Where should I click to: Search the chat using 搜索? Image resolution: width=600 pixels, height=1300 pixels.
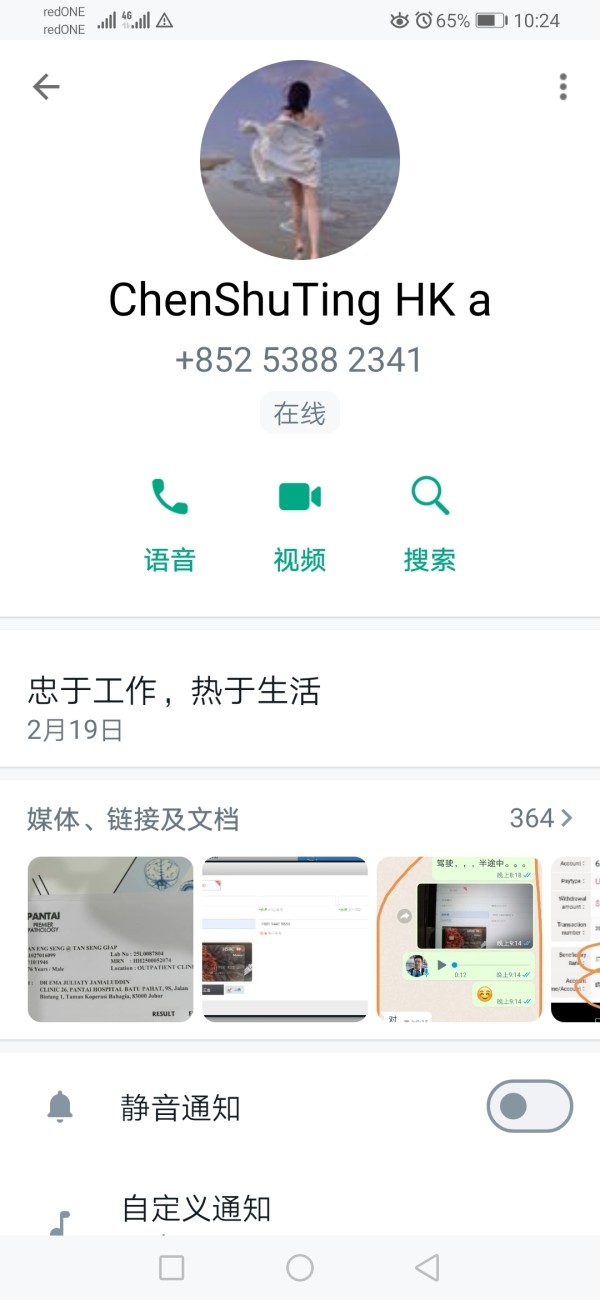click(430, 524)
